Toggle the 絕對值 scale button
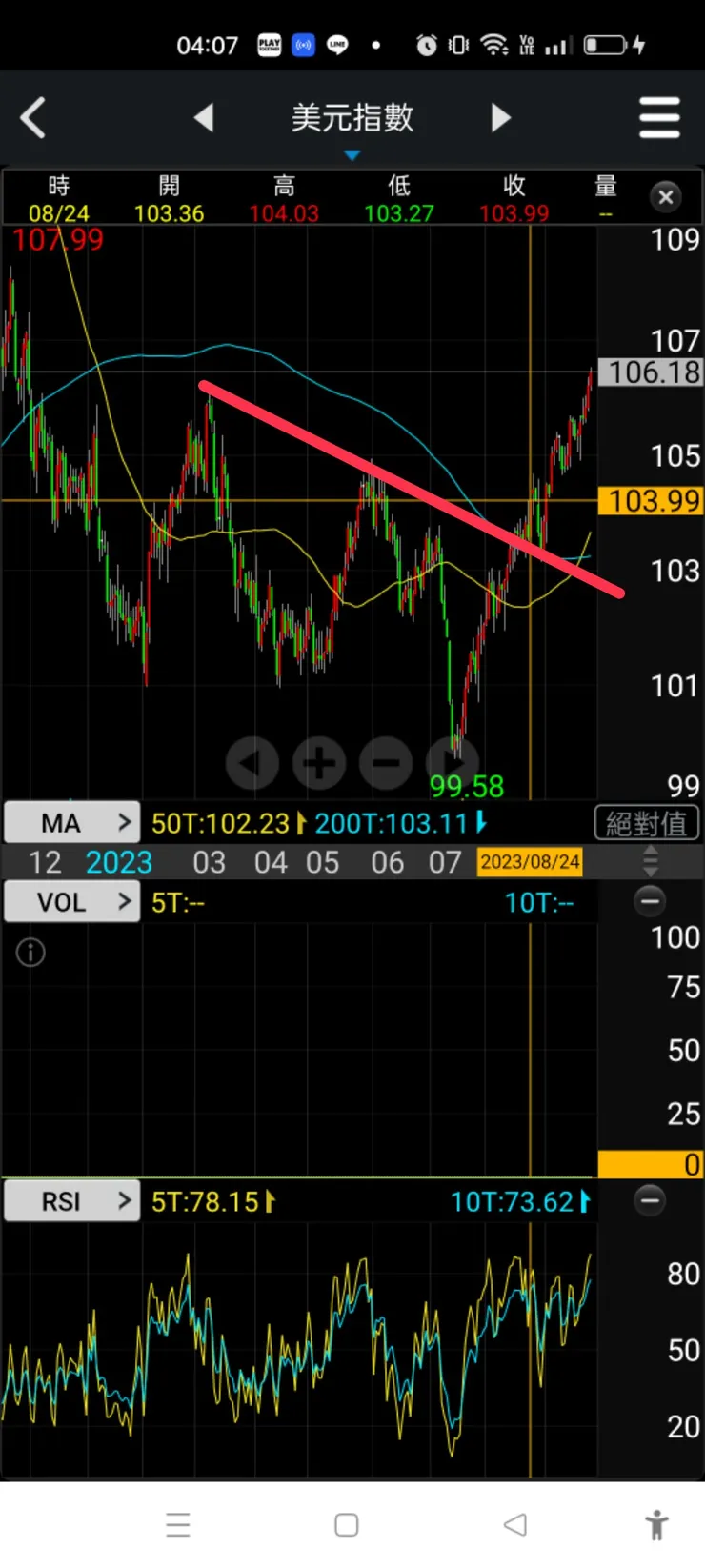 647,823
